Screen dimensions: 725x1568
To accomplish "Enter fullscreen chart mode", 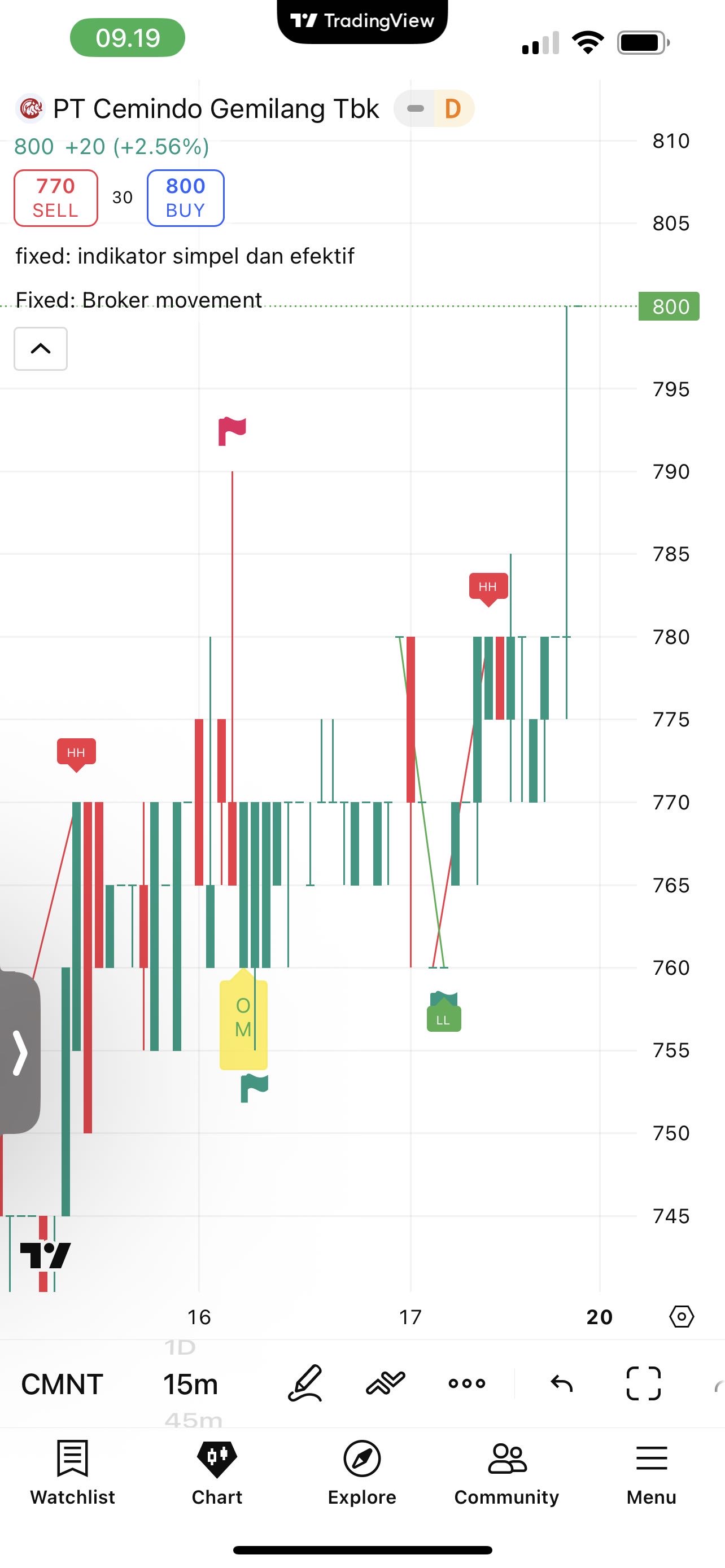I will click(x=644, y=1383).
